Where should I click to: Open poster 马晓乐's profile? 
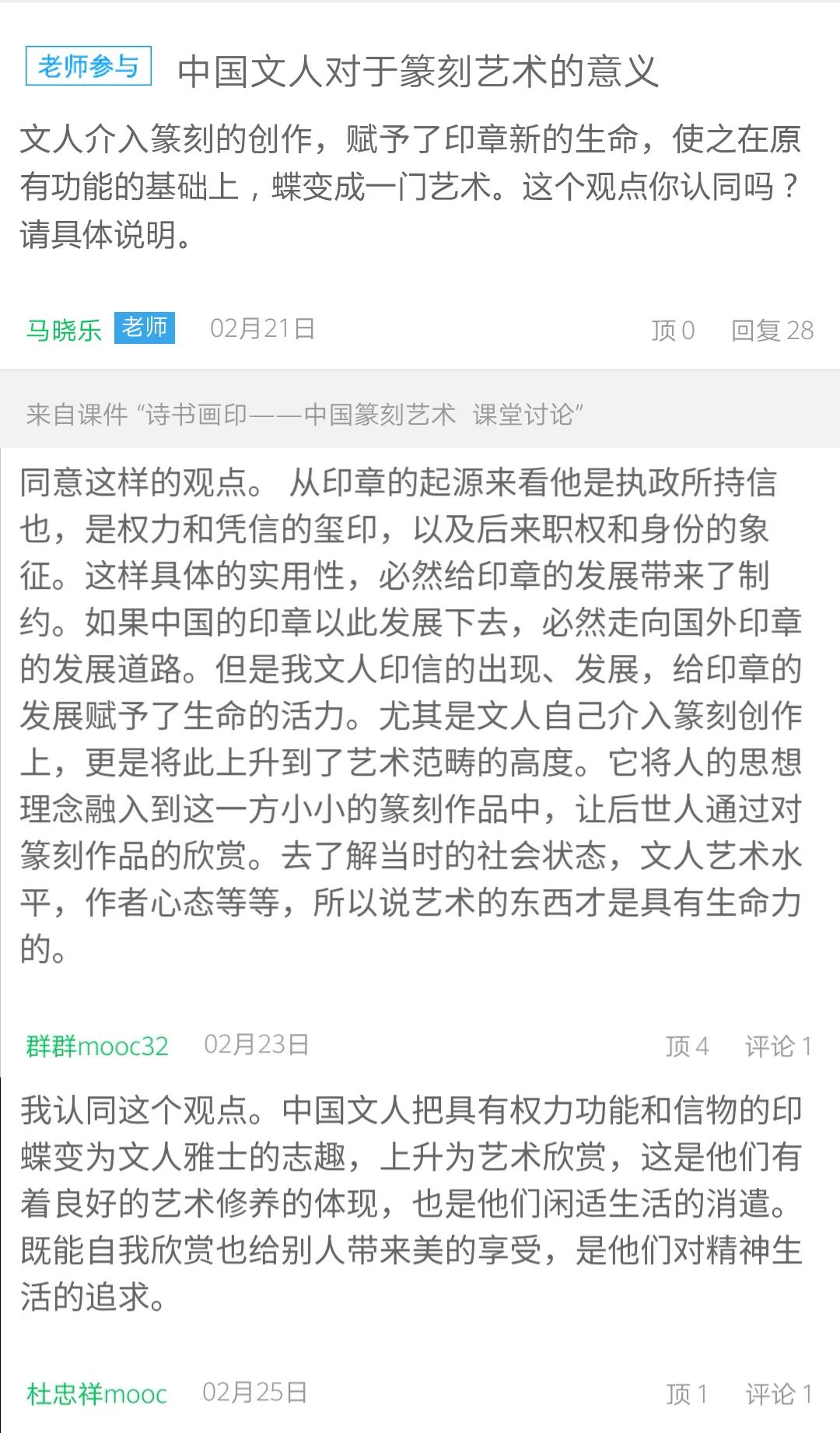point(64,330)
